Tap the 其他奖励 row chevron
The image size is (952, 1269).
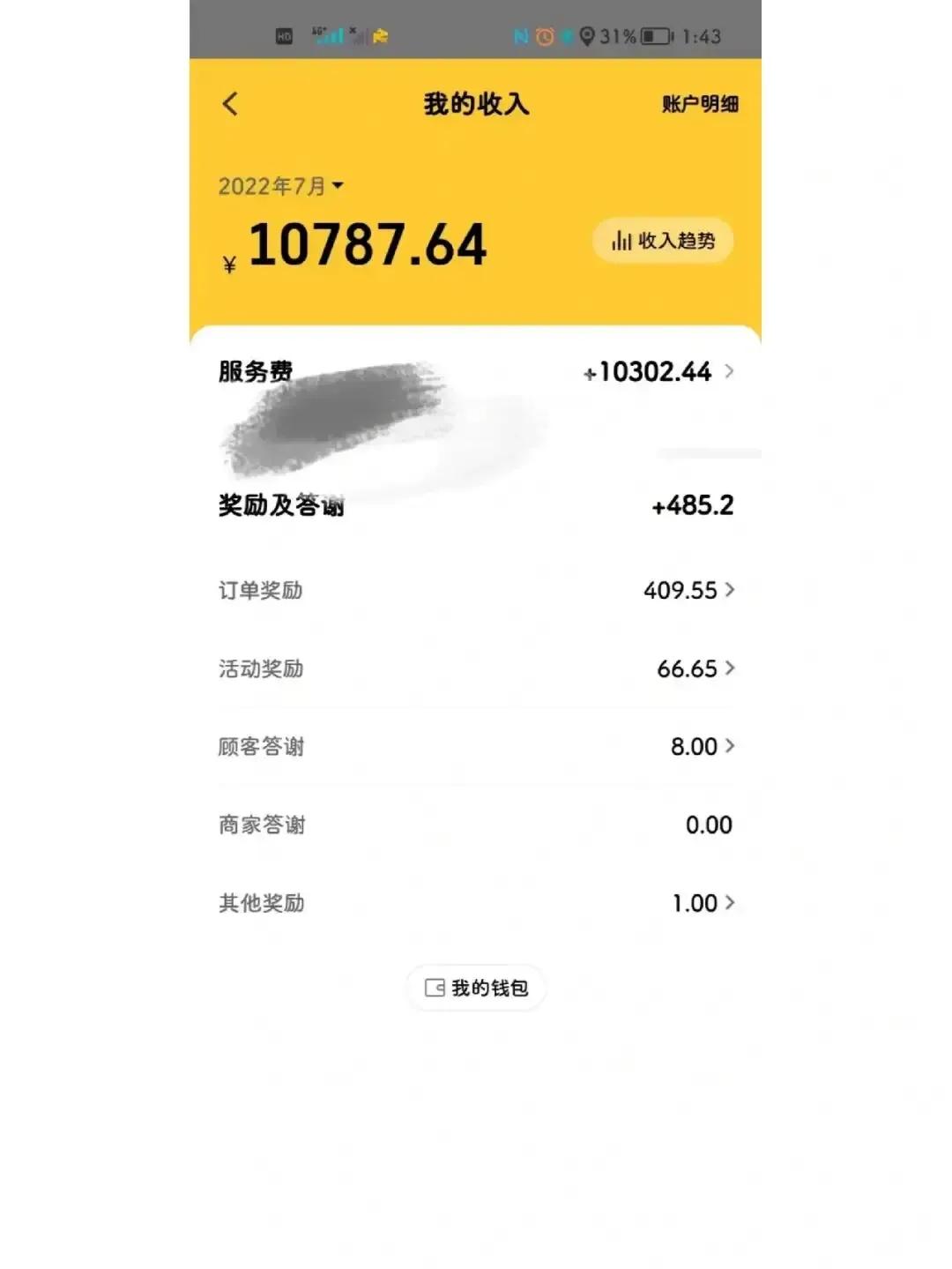[730, 903]
